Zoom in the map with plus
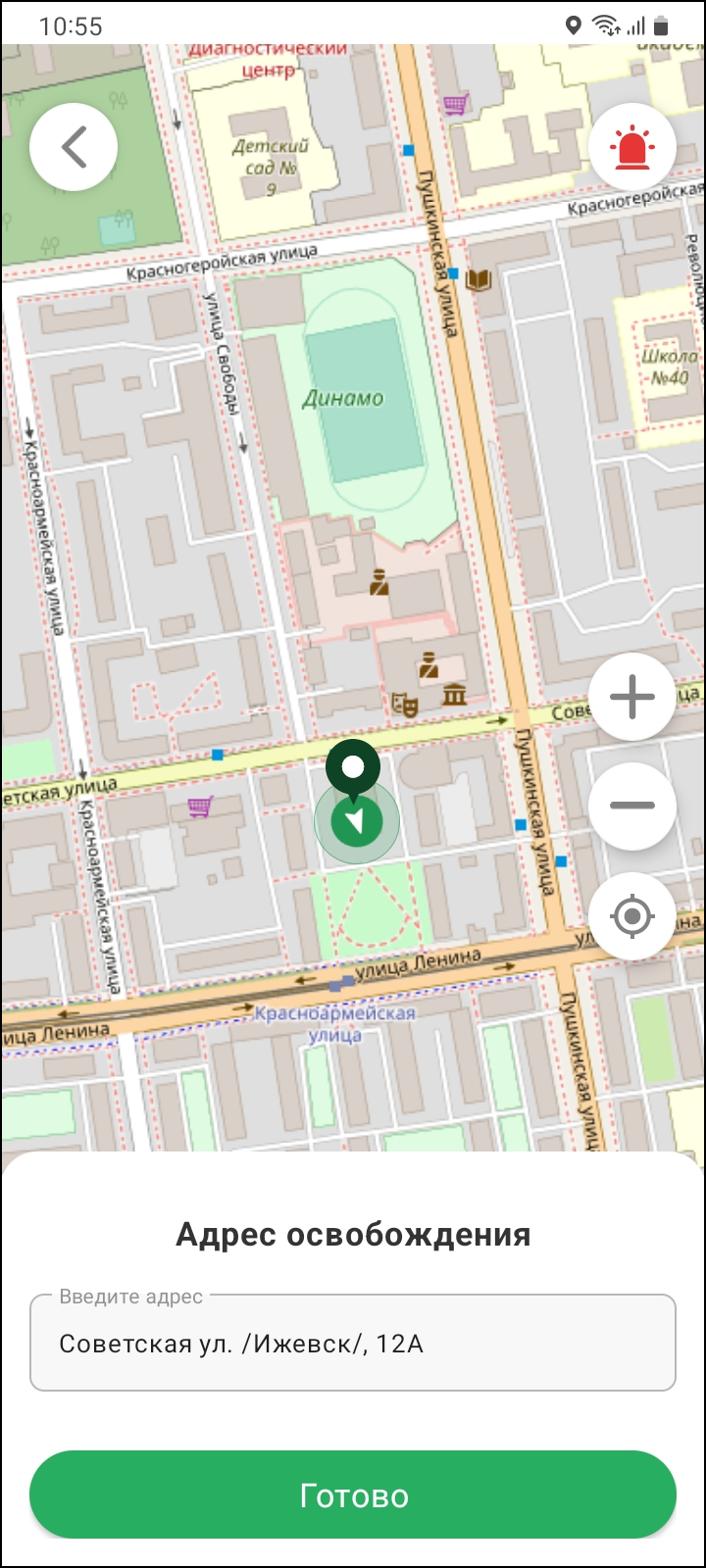Image resolution: width=706 pixels, height=1568 pixels. pyautogui.click(x=632, y=698)
